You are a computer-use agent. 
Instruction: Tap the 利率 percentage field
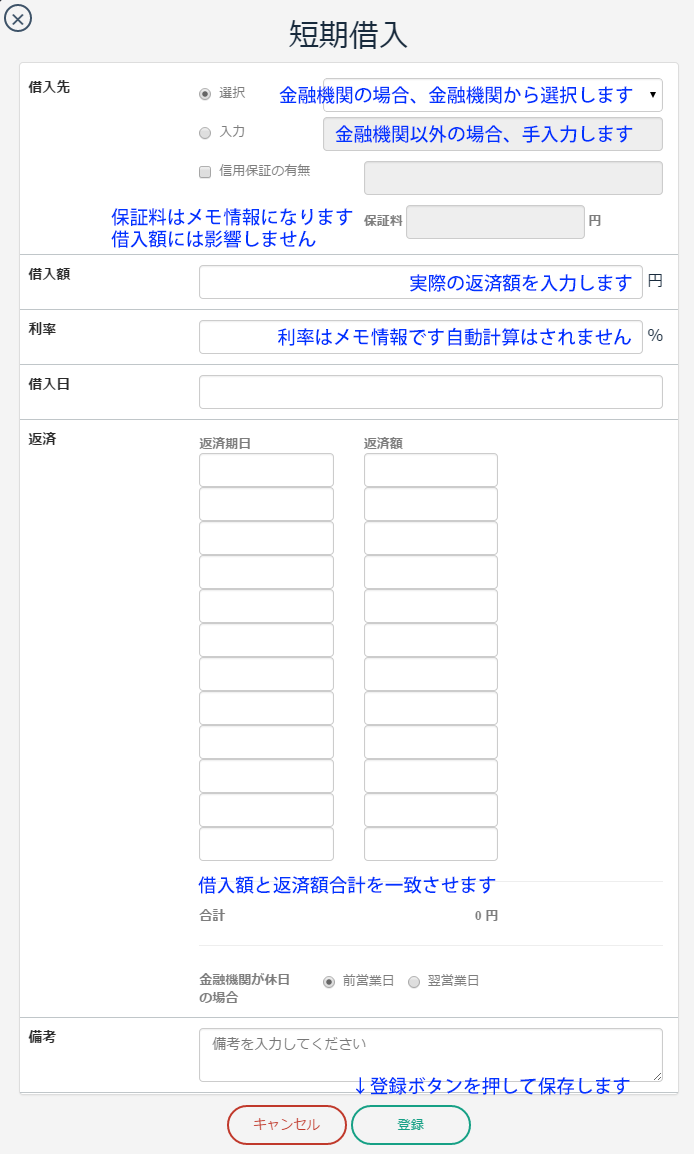[x=420, y=337]
